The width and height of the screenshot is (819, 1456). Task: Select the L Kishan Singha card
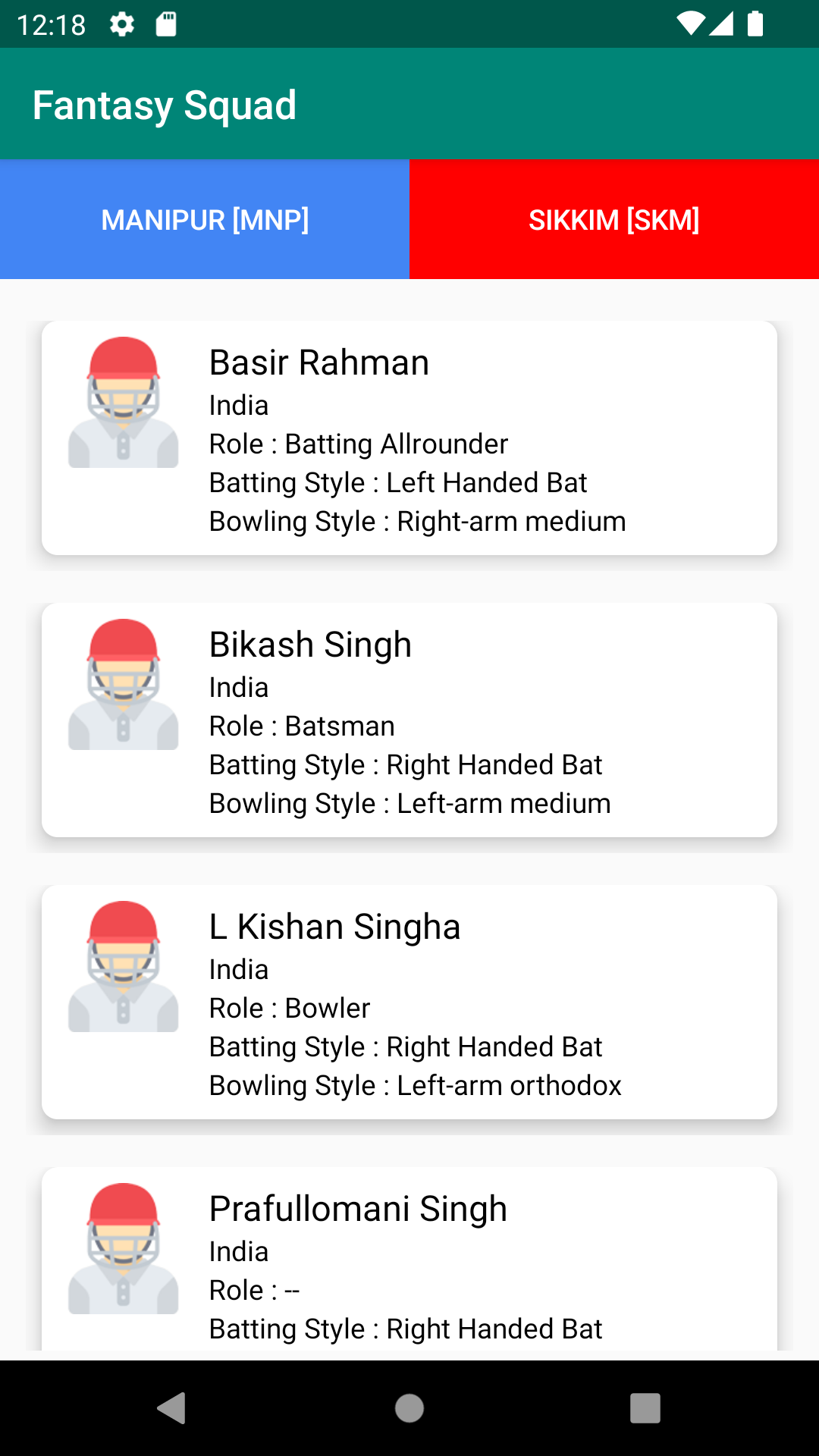pos(409,1002)
